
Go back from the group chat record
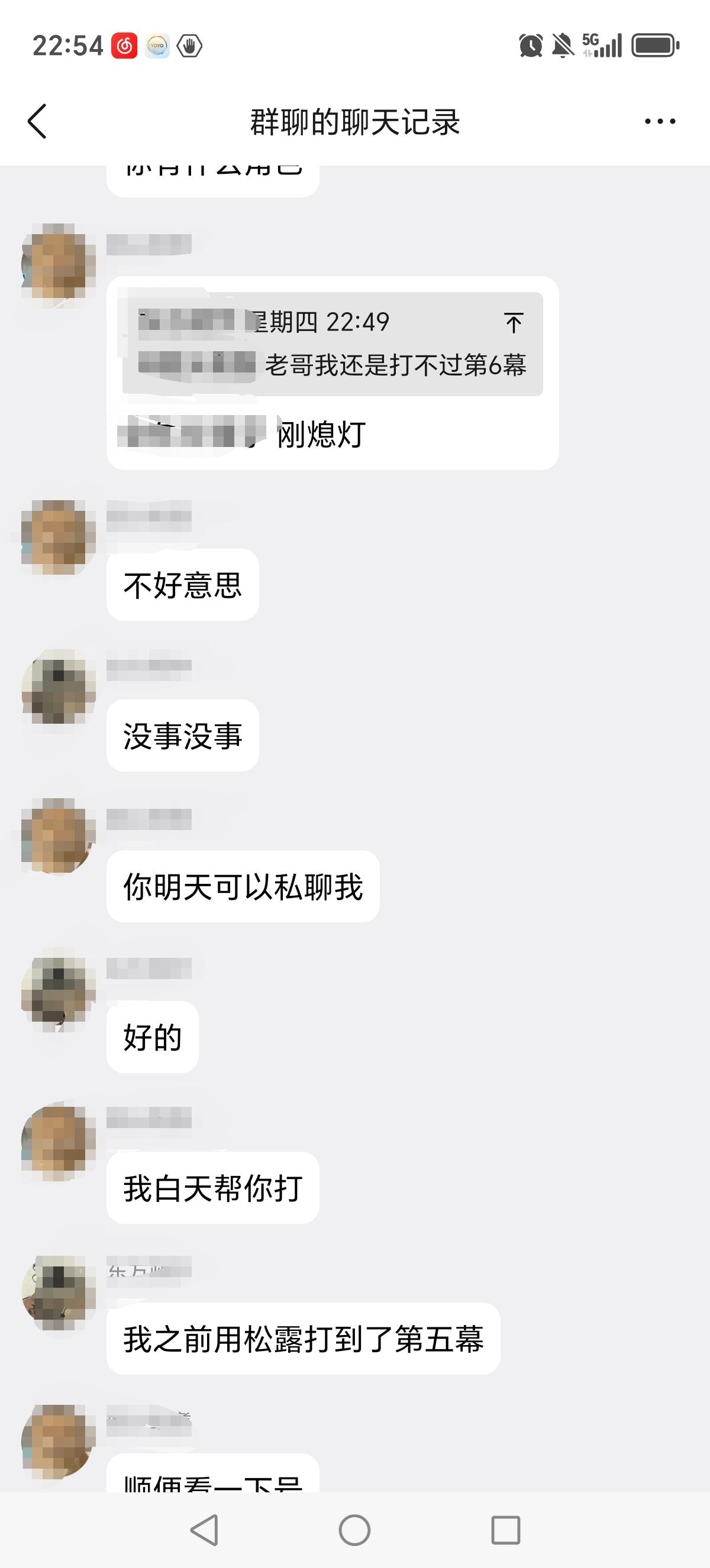click(38, 121)
